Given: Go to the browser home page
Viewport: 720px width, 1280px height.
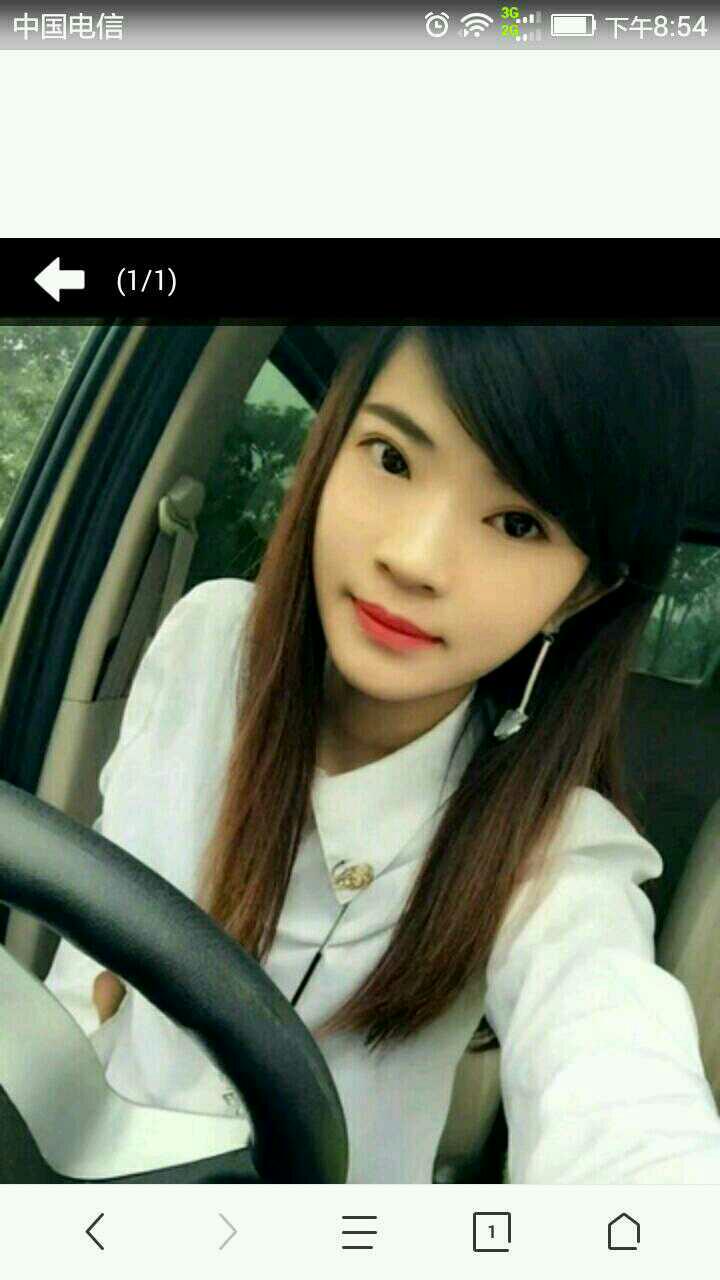Looking at the screenshot, I should 623,1232.
